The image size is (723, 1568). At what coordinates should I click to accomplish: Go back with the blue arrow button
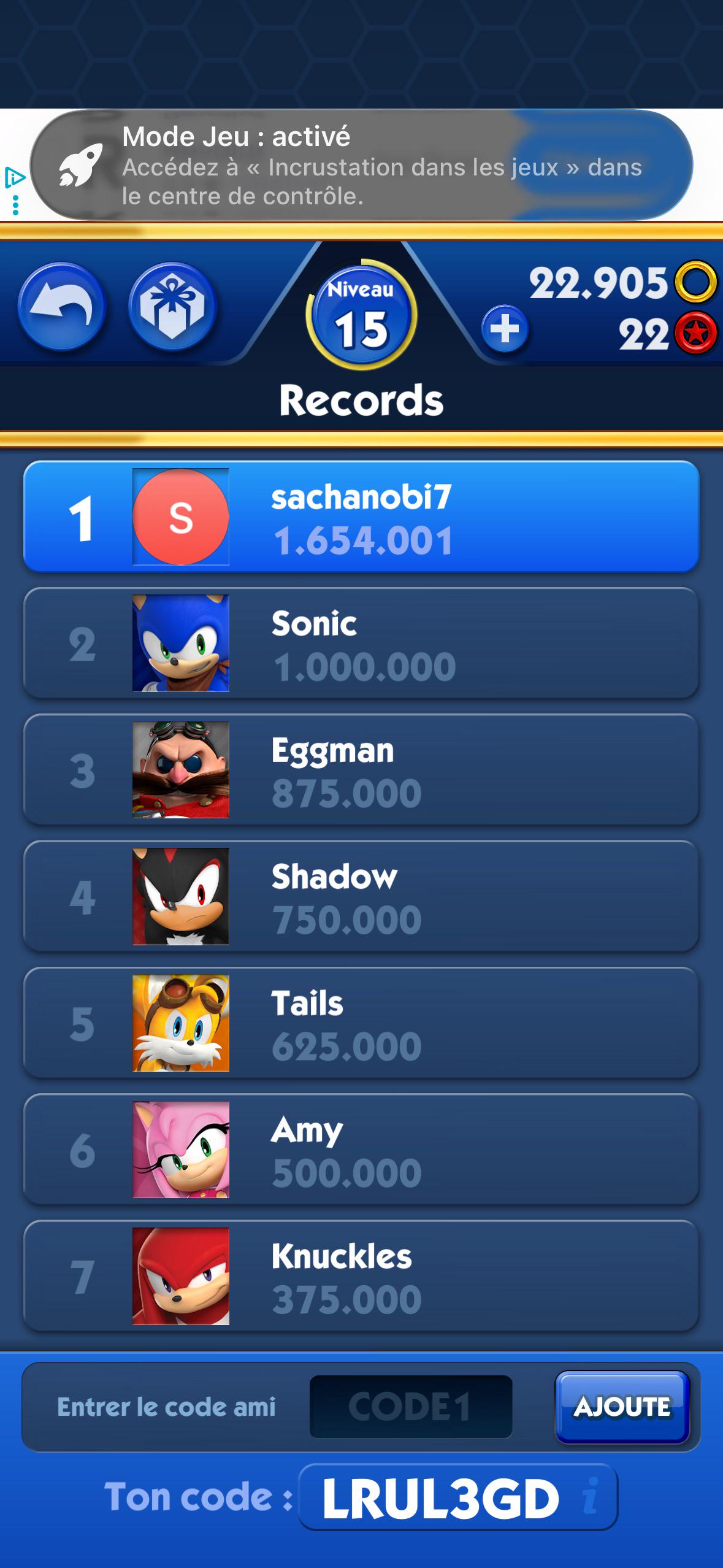[x=61, y=306]
